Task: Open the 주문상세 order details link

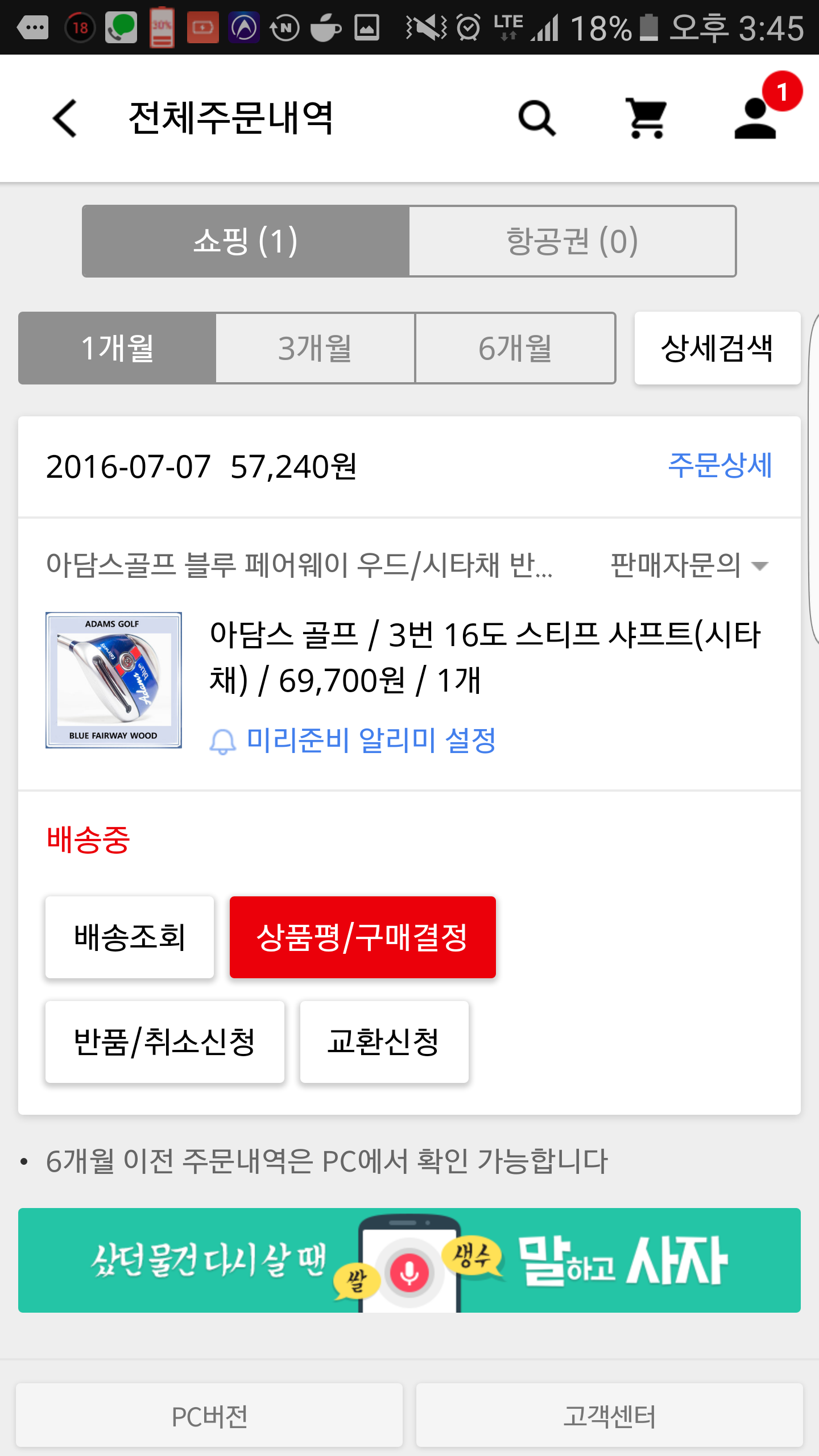Action: point(719,466)
